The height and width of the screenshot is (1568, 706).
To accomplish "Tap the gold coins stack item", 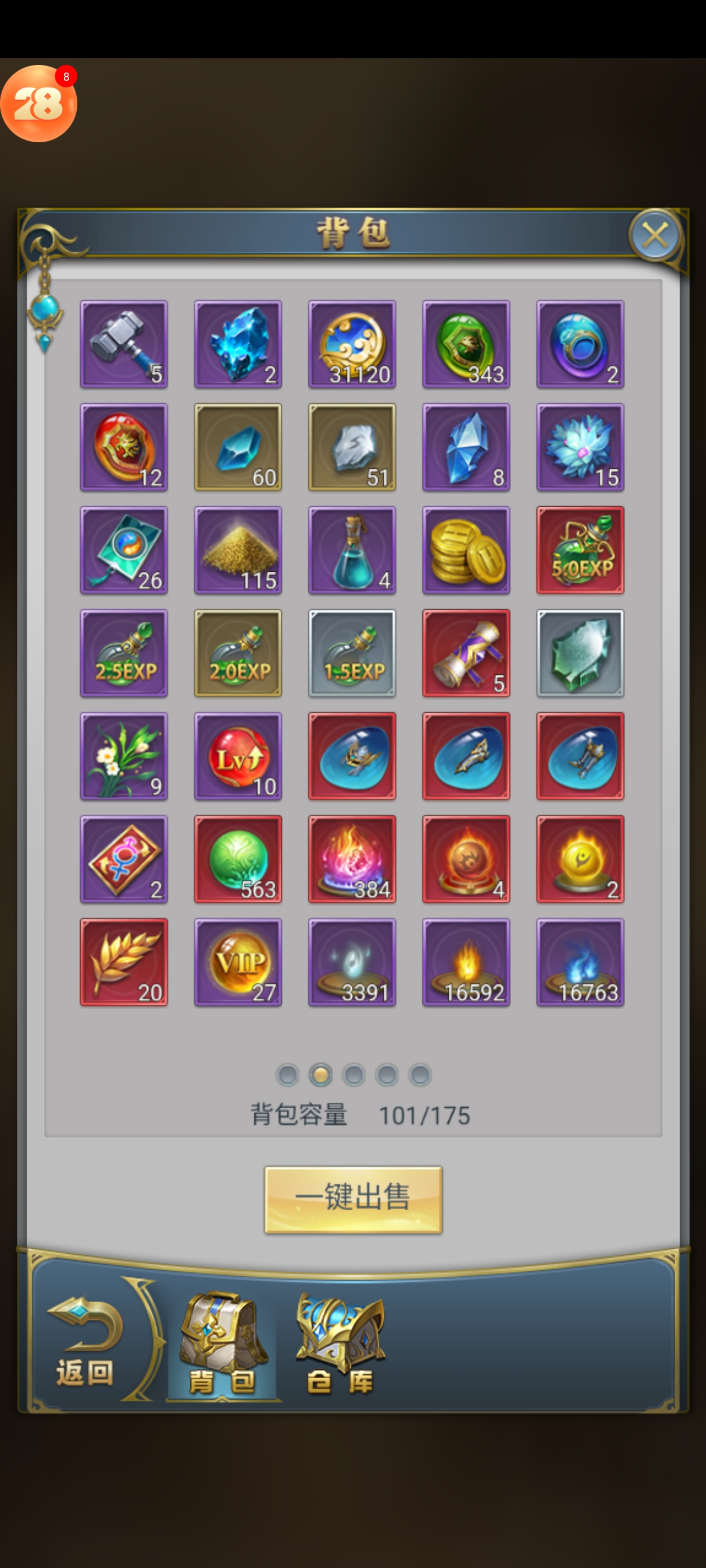I will coord(466,550).
